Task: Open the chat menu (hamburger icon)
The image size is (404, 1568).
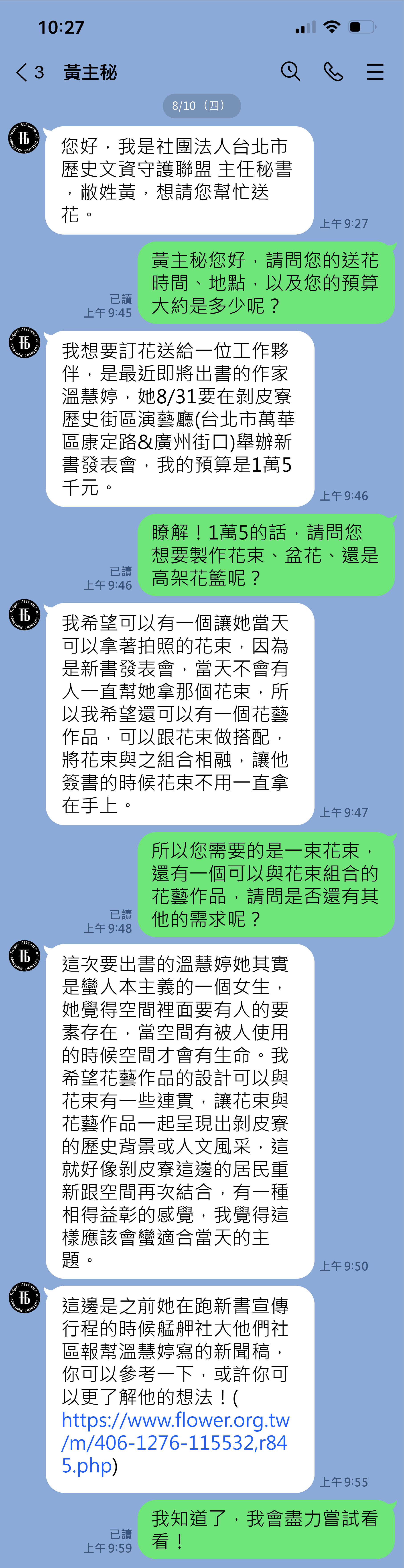Action: (x=375, y=72)
